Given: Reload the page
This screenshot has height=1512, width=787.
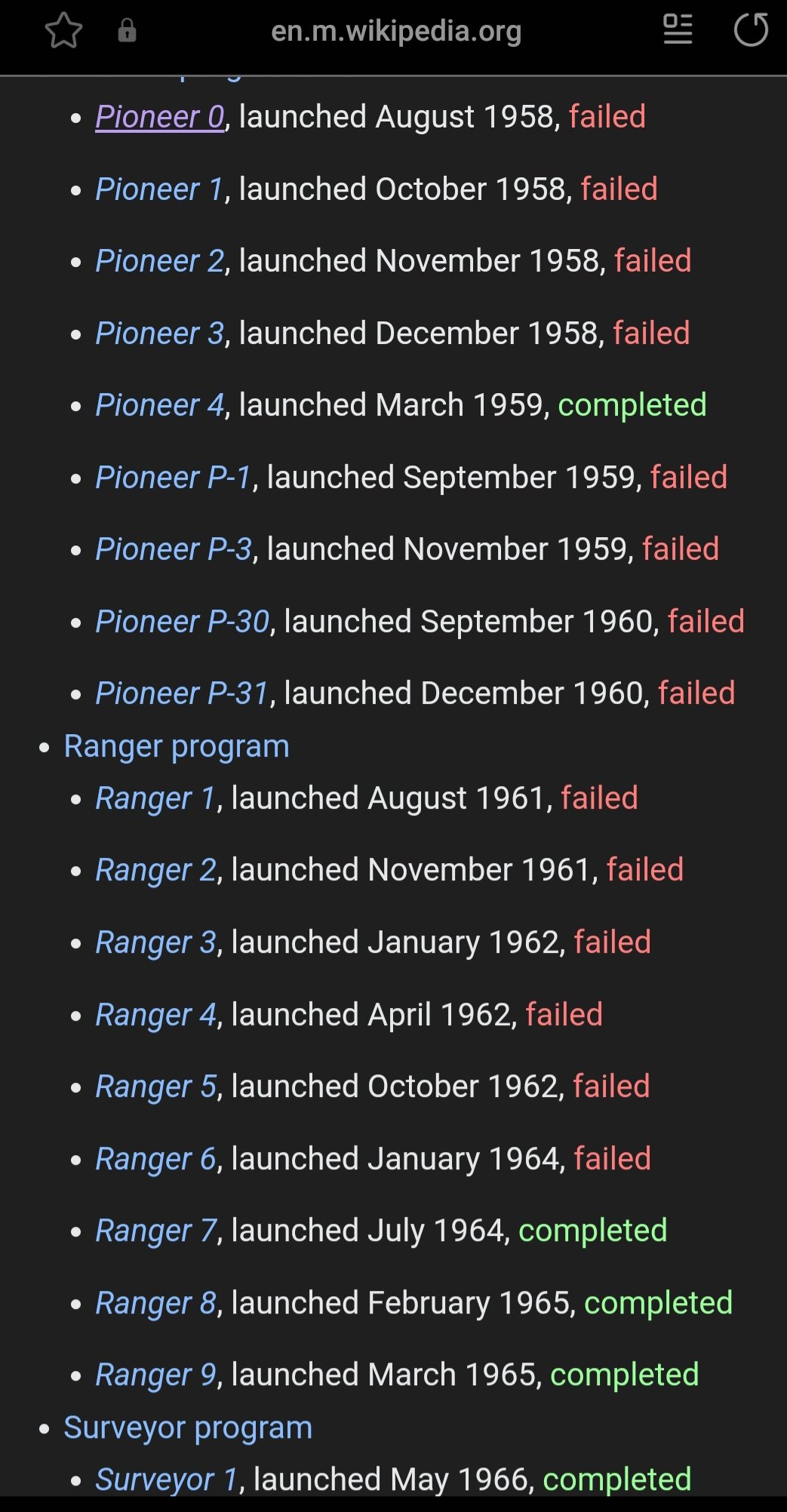Looking at the screenshot, I should (751, 30).
